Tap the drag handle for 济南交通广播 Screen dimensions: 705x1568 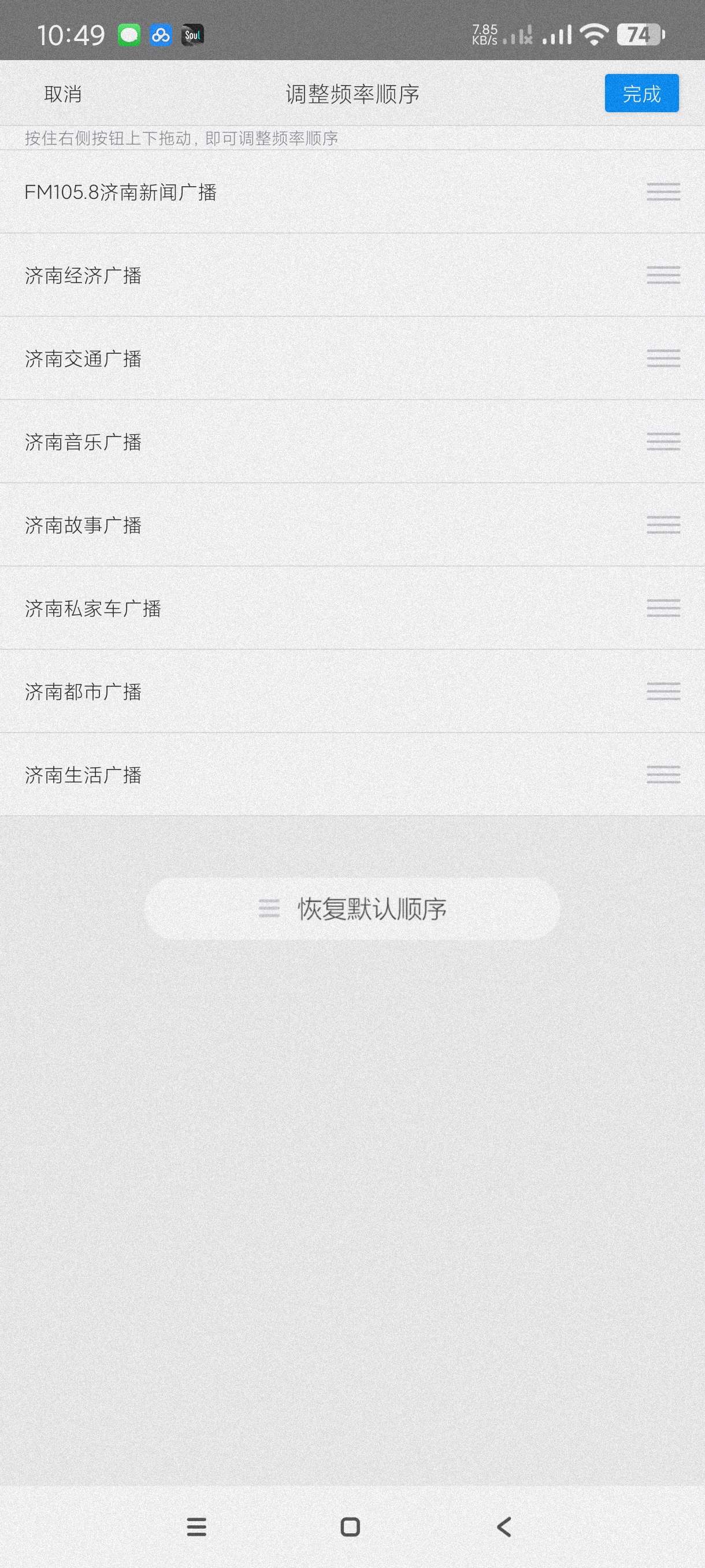tap(663, 358)
